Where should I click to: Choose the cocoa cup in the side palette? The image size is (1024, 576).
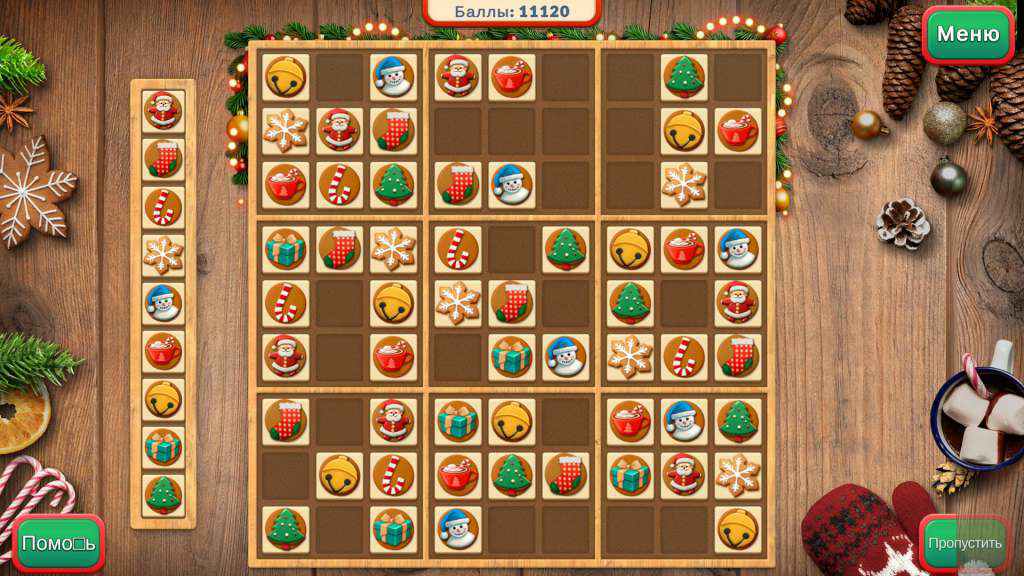point(163,350)
